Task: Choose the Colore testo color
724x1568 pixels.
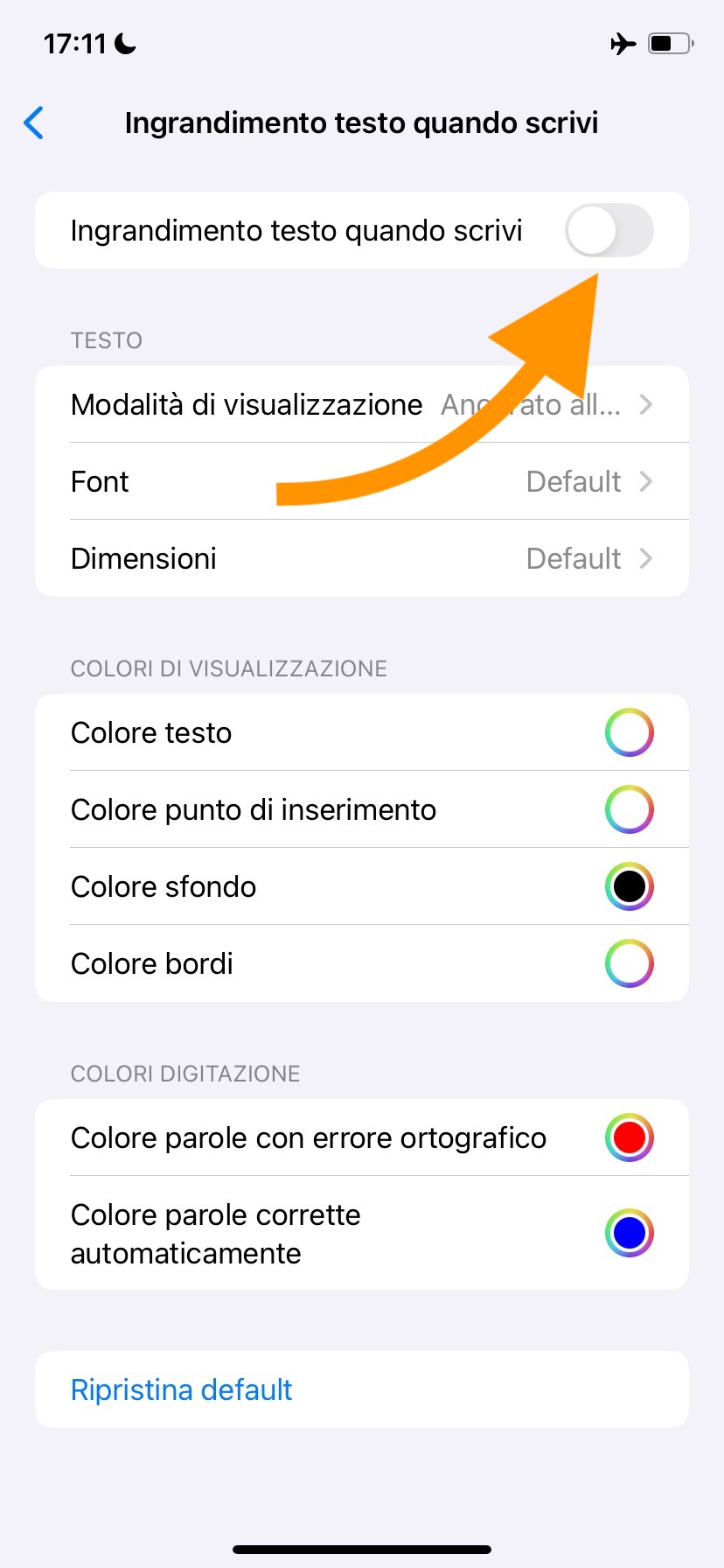Action: [629, 733]
